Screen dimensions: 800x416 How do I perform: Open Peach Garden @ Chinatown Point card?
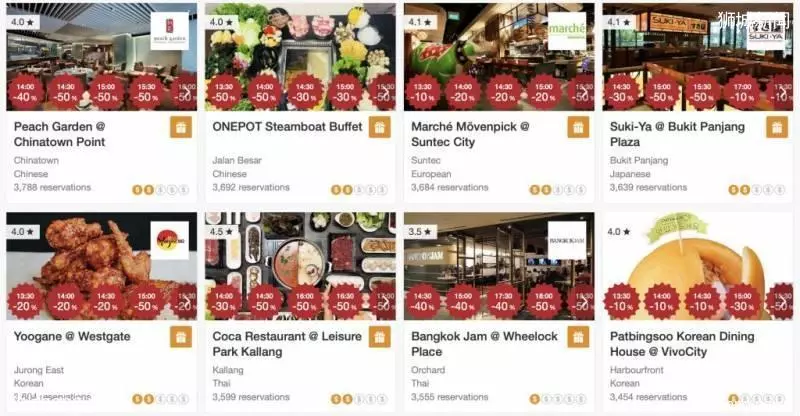[x=59, y=134]
